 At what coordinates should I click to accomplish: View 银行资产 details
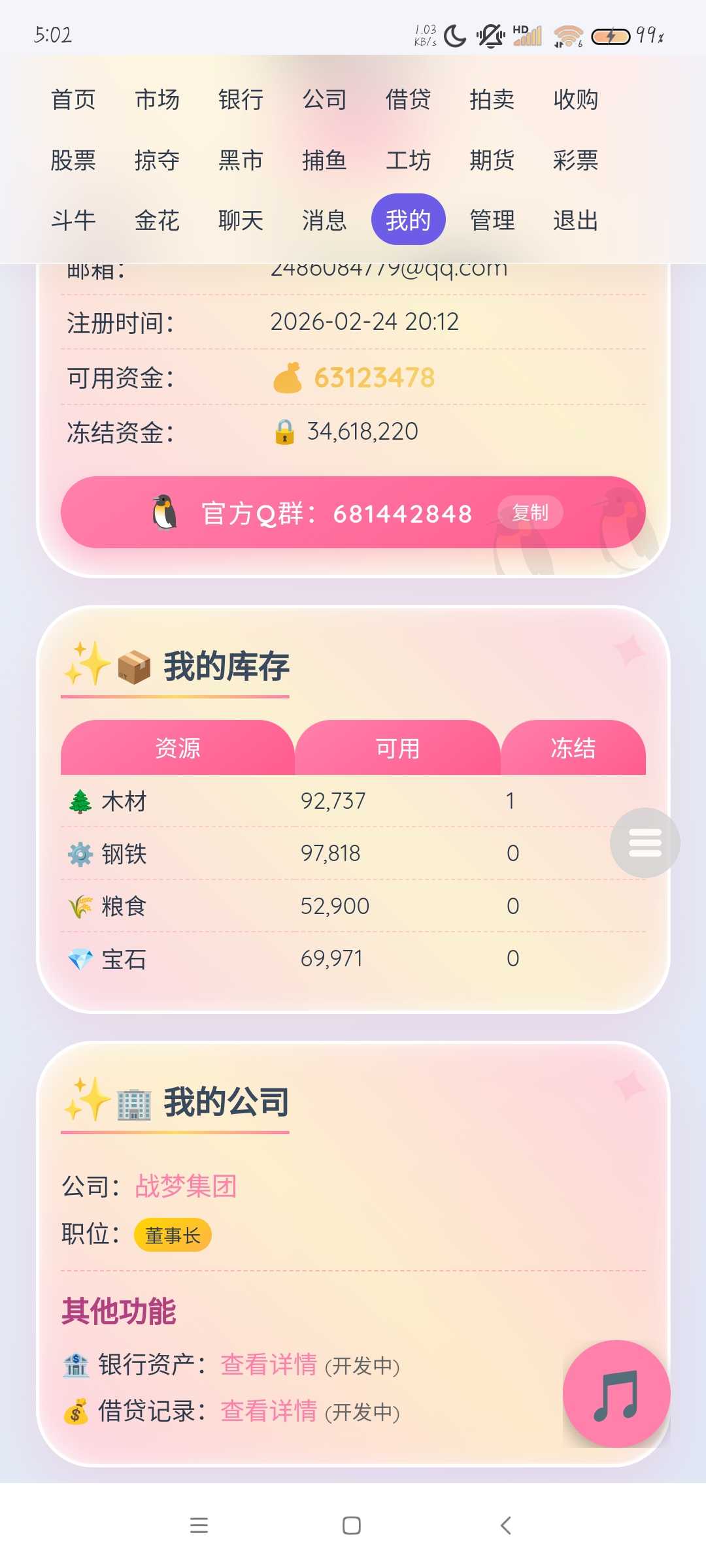269,1365
